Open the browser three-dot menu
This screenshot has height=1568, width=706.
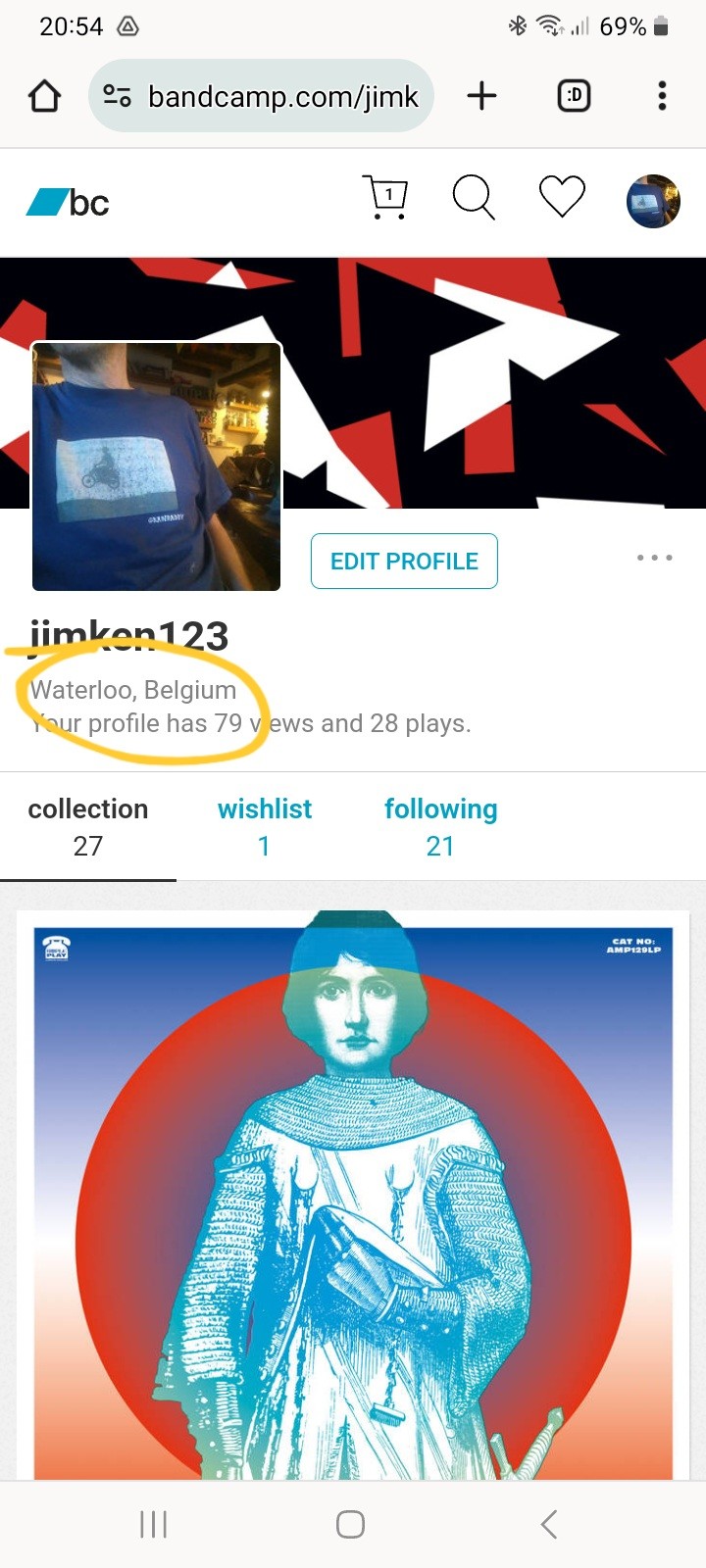[x=662, y=96]
